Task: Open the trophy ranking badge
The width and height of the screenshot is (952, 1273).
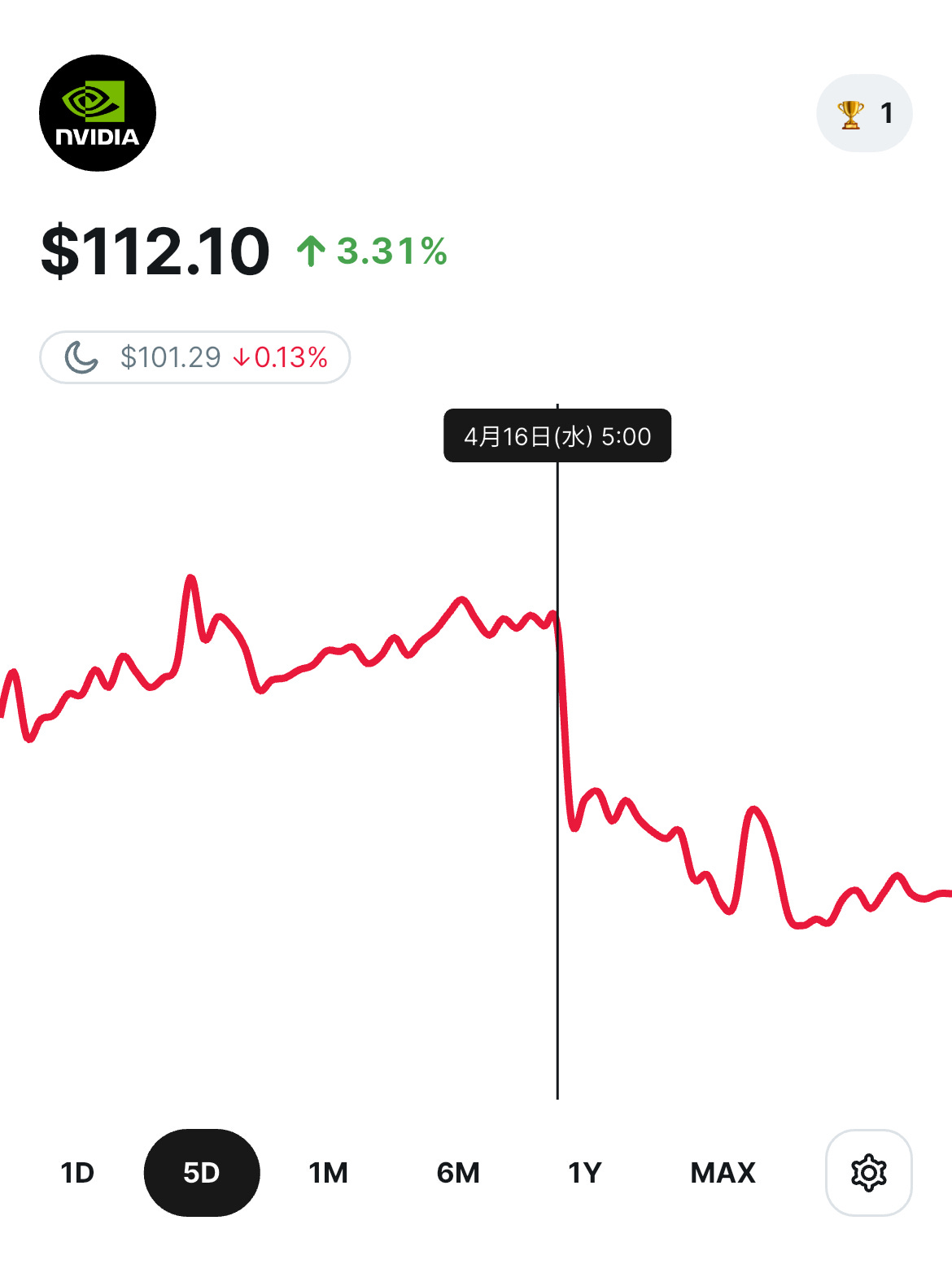Action: coord(864,113)
